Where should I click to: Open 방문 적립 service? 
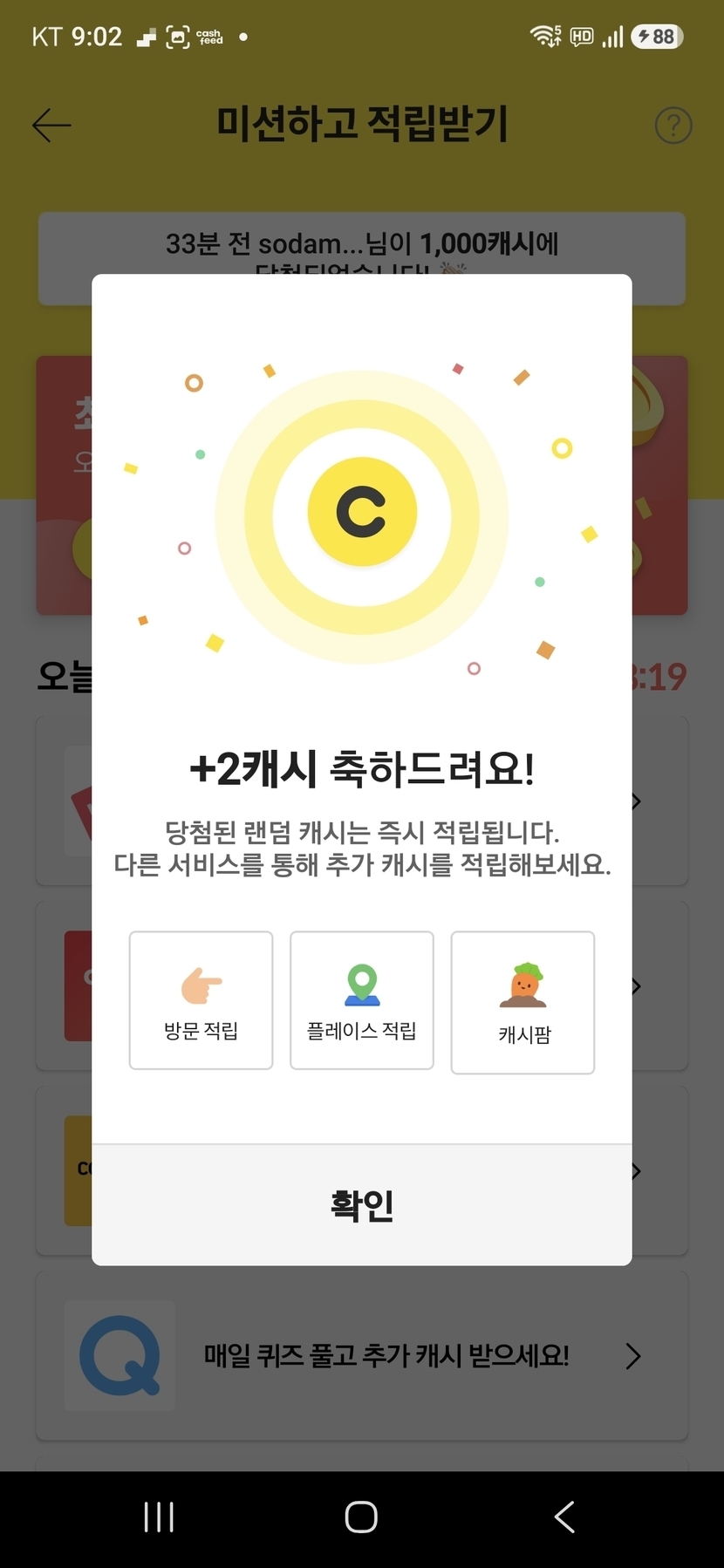click(201, 1000)
